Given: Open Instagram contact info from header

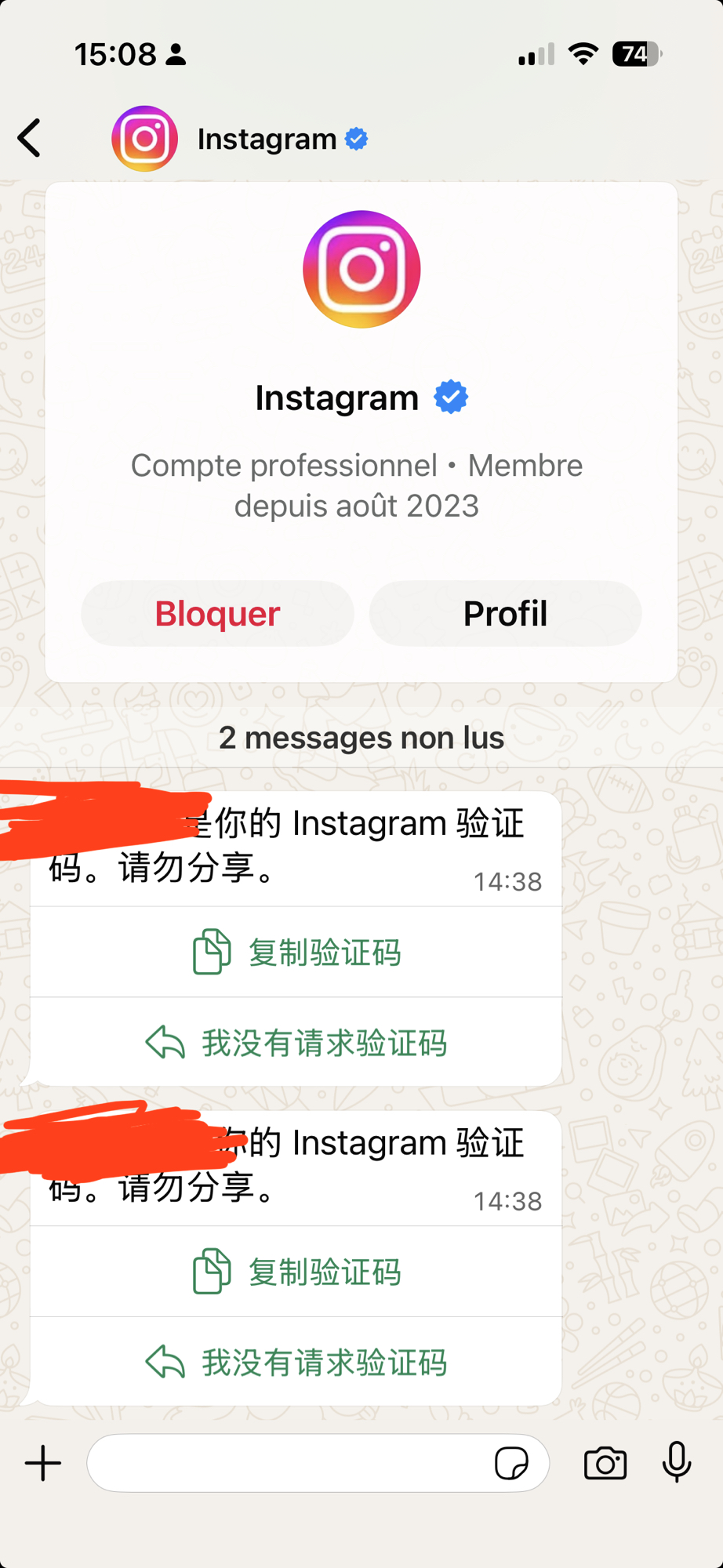Looking at the screenshot, I should coord(267,140).
